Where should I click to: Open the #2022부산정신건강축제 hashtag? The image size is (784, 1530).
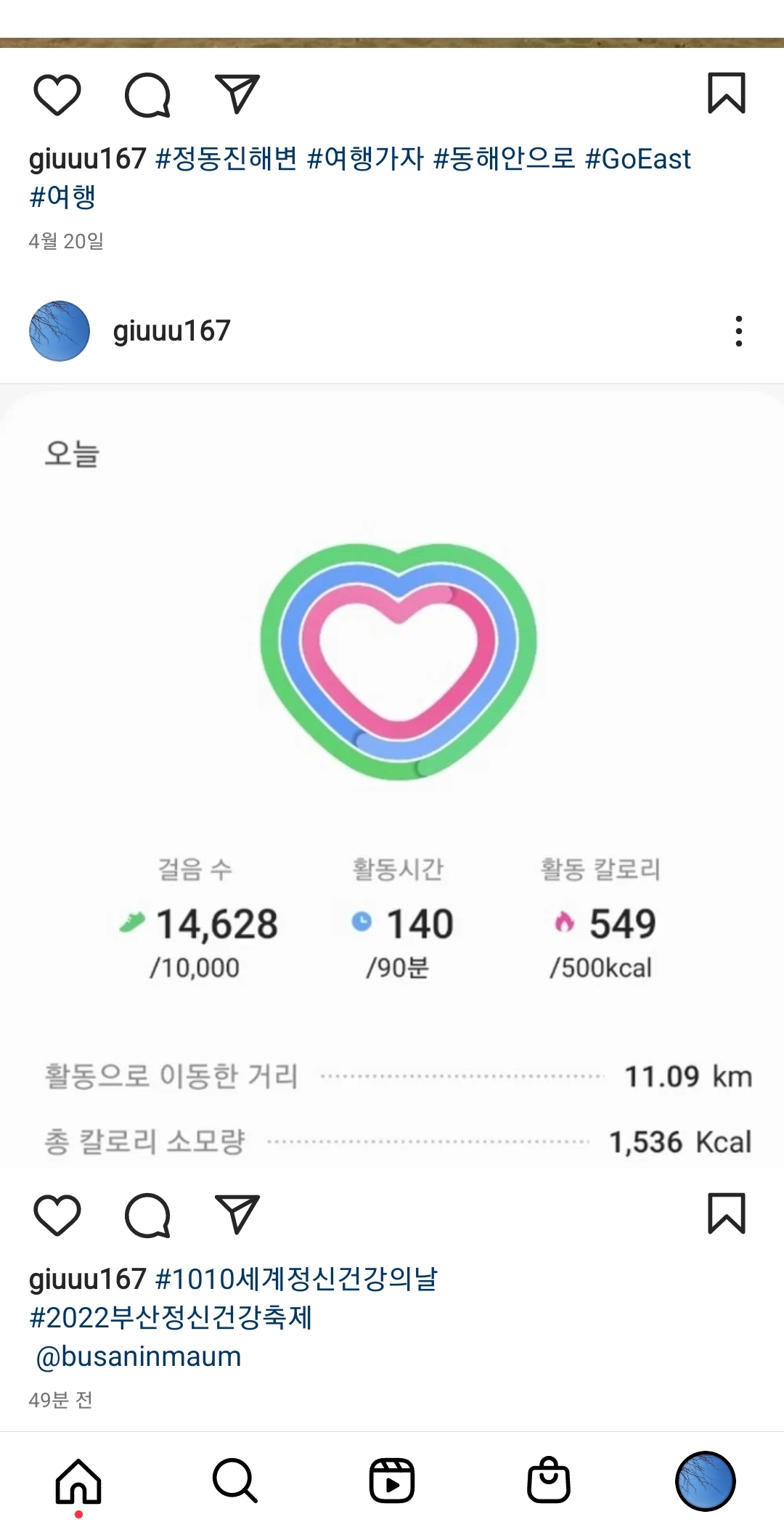pyautogui.click(x=171, y=1317)
